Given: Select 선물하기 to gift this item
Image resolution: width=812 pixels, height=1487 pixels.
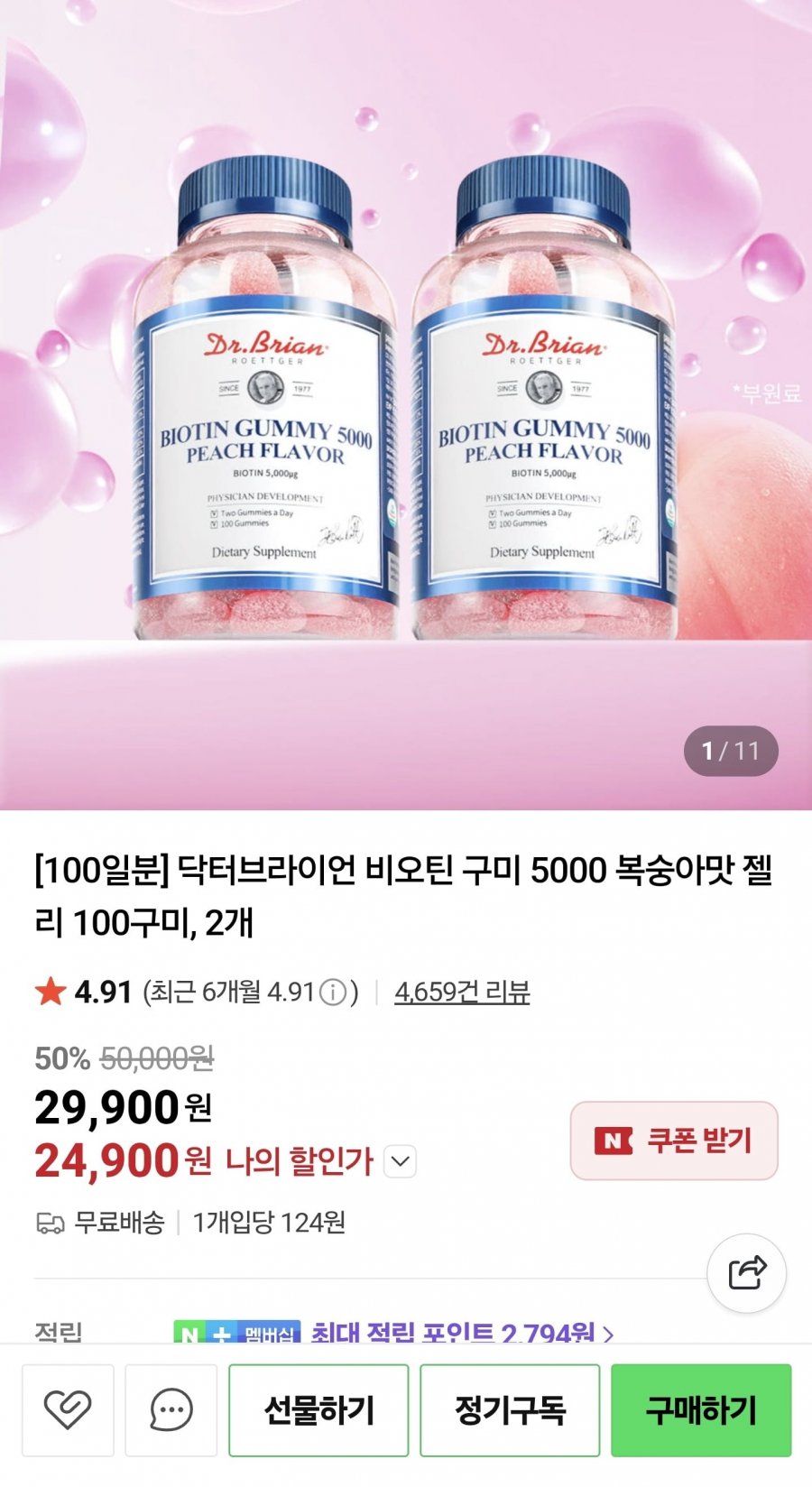Looking at the screenshot, I should [318, 1409].
